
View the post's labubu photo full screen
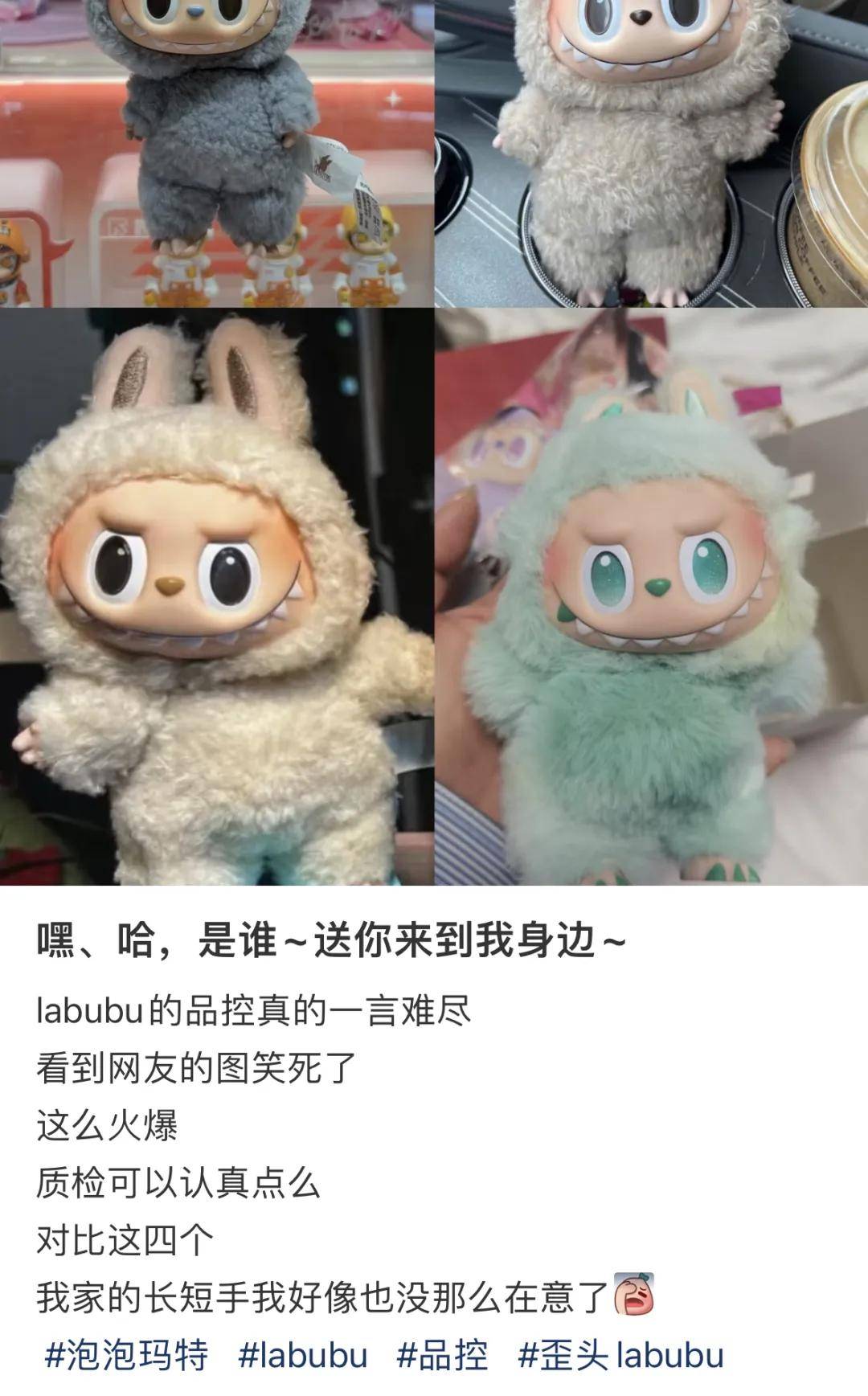[434, 442]
